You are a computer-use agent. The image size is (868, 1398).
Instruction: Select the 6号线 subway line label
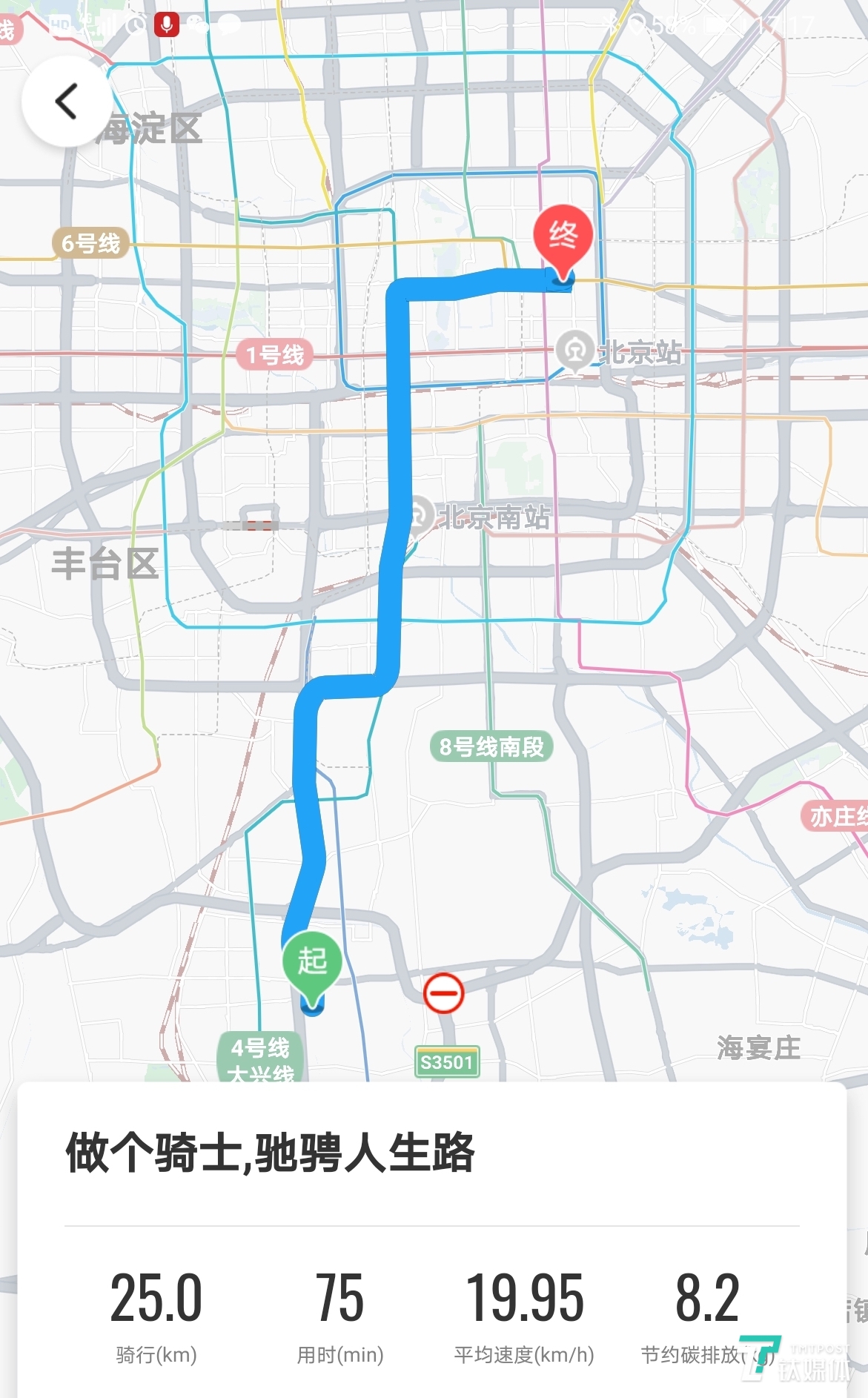(x=90, y=242)
